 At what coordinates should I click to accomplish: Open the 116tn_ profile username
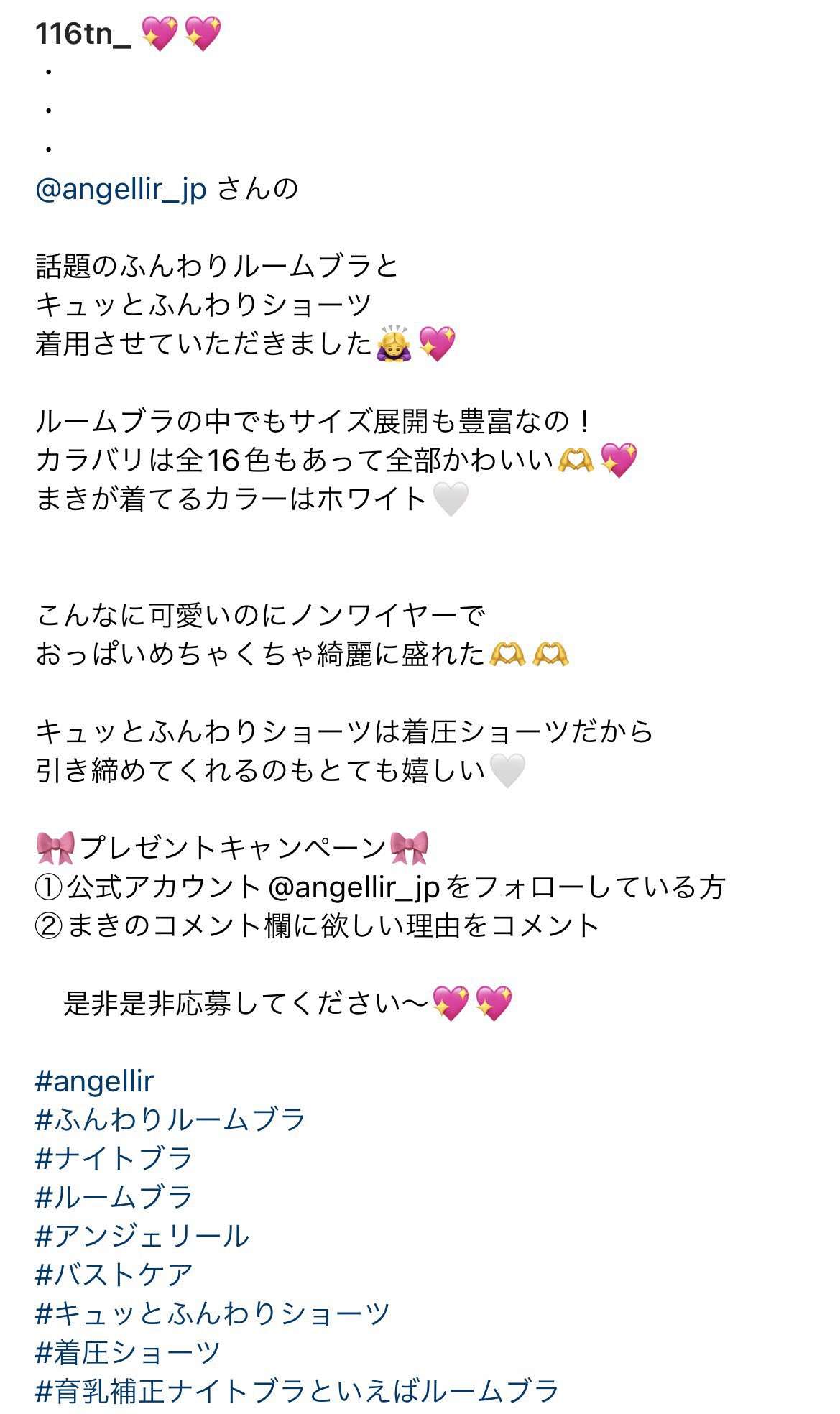click(83, 33)
